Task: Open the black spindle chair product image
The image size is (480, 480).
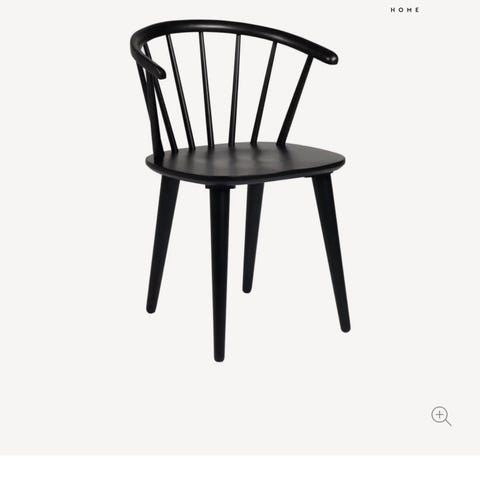Action: pos(240,191)
